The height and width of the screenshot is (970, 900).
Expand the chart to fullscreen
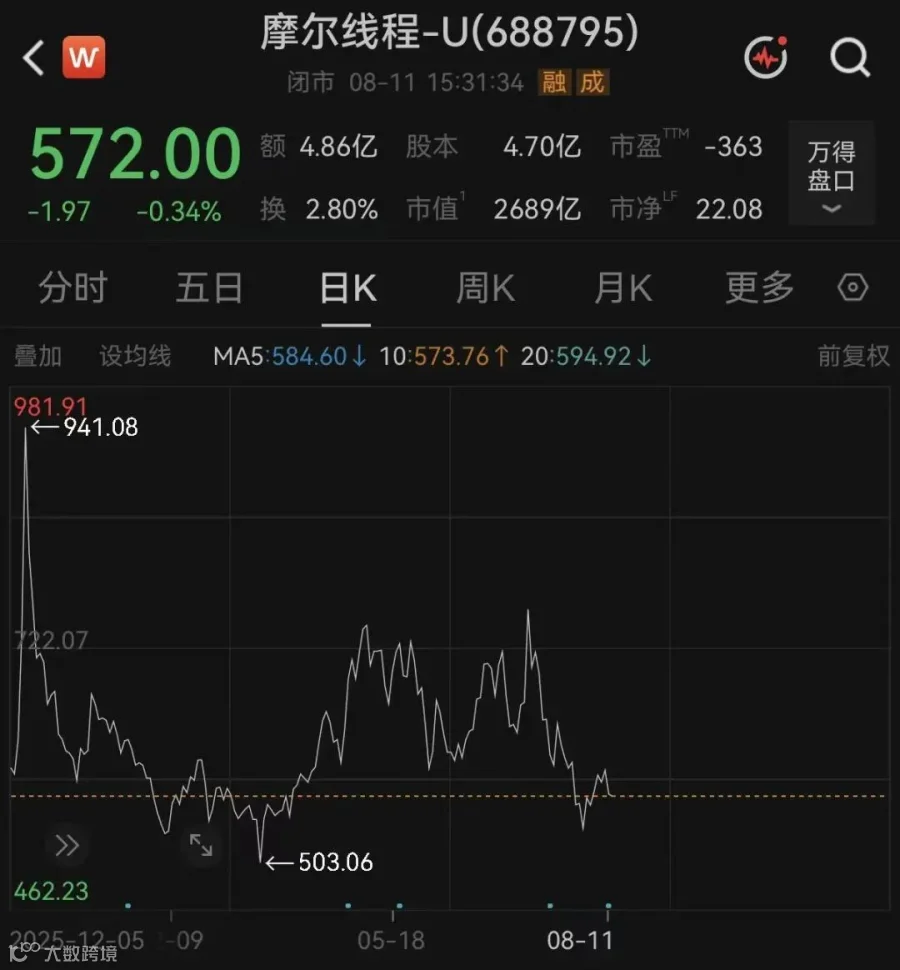point(201,845)
